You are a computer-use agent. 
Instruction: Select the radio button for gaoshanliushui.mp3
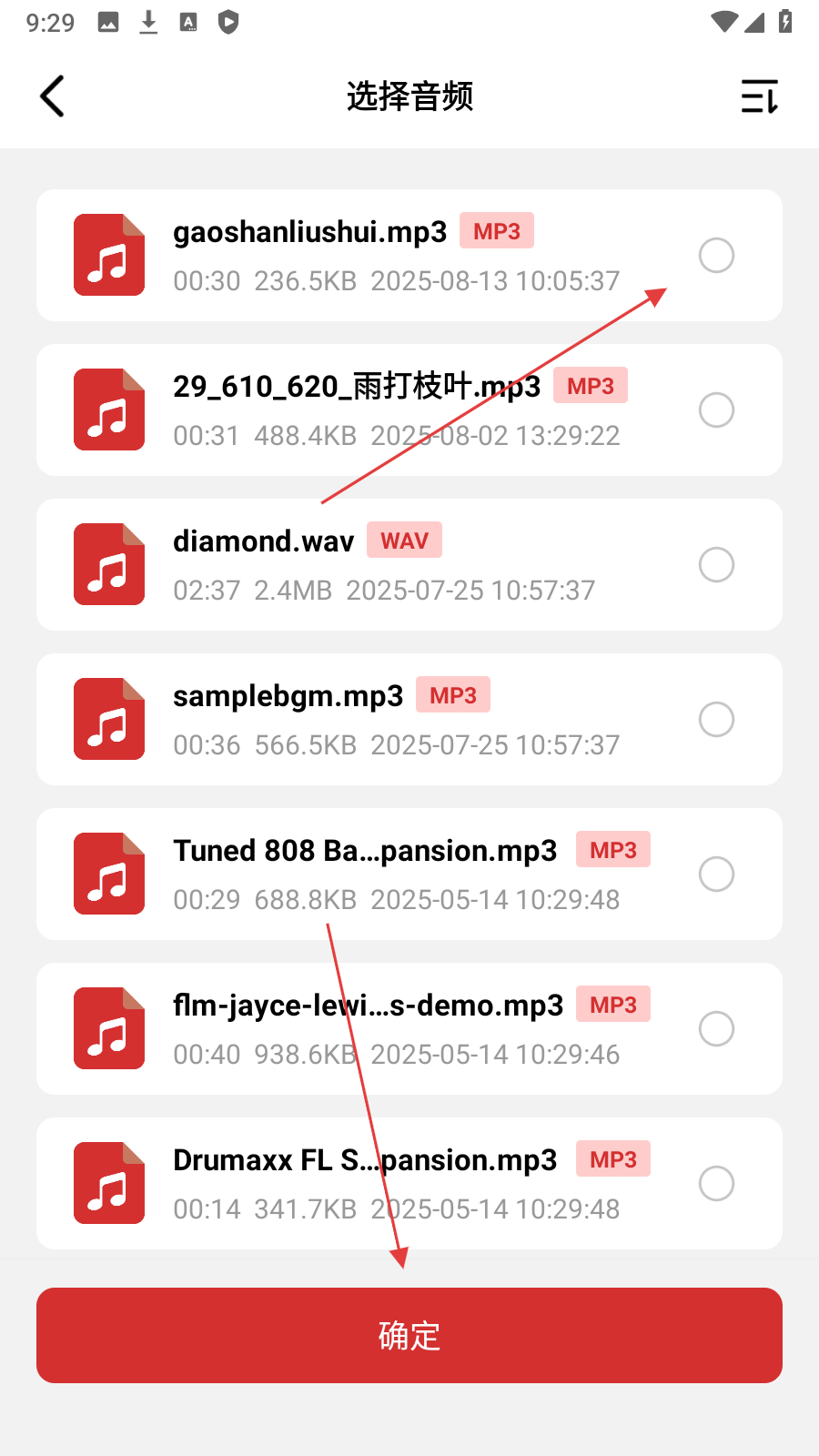click(716, 256)
